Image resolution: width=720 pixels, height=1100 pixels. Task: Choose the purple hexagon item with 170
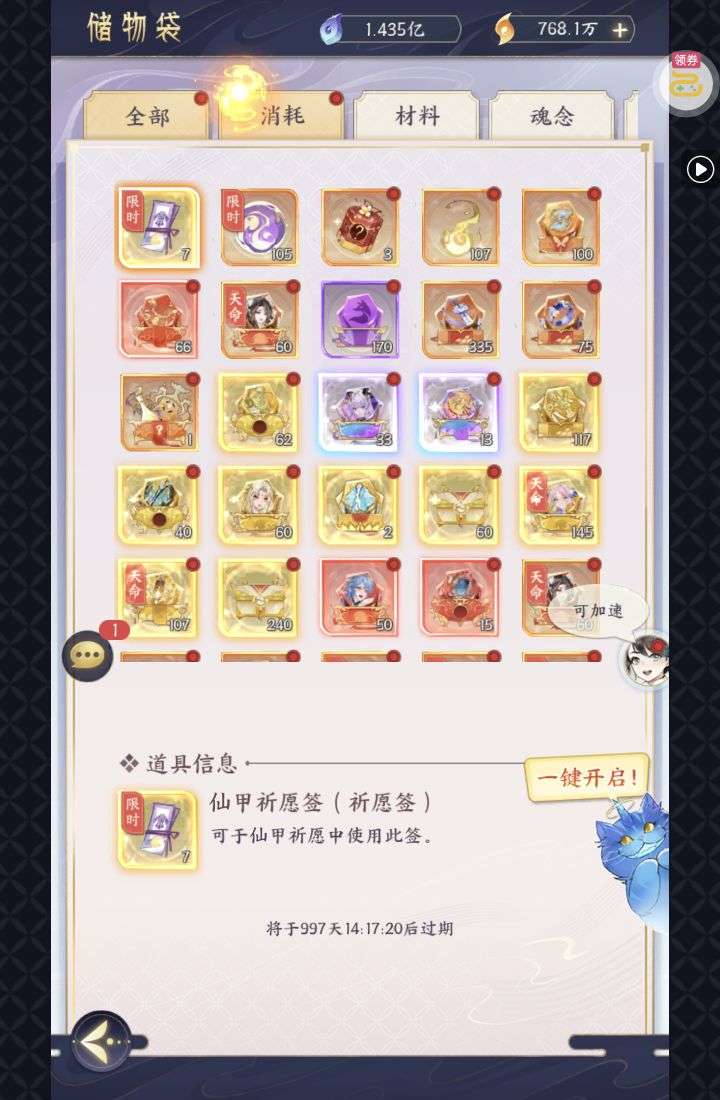[359, 320]
